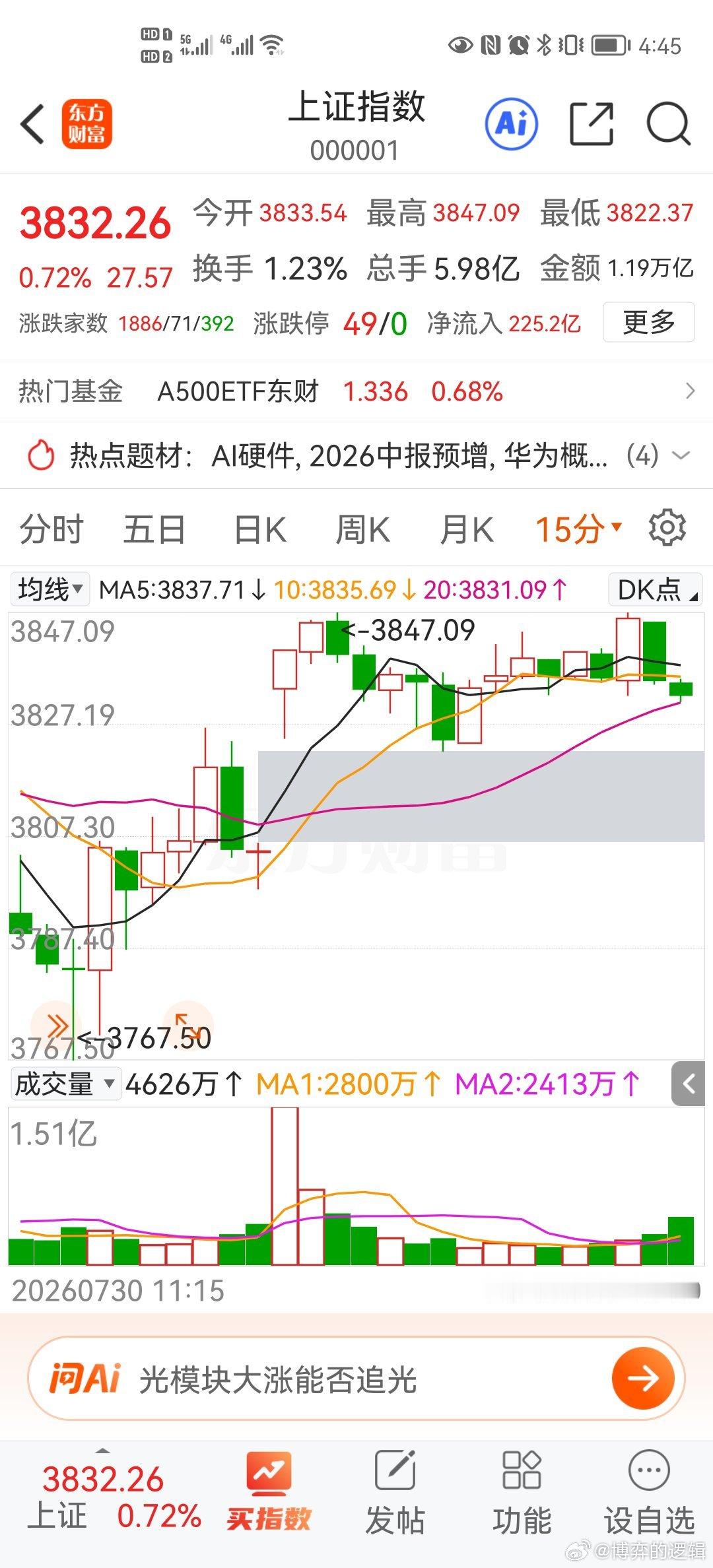Share the index page

(x=591, y=123)
